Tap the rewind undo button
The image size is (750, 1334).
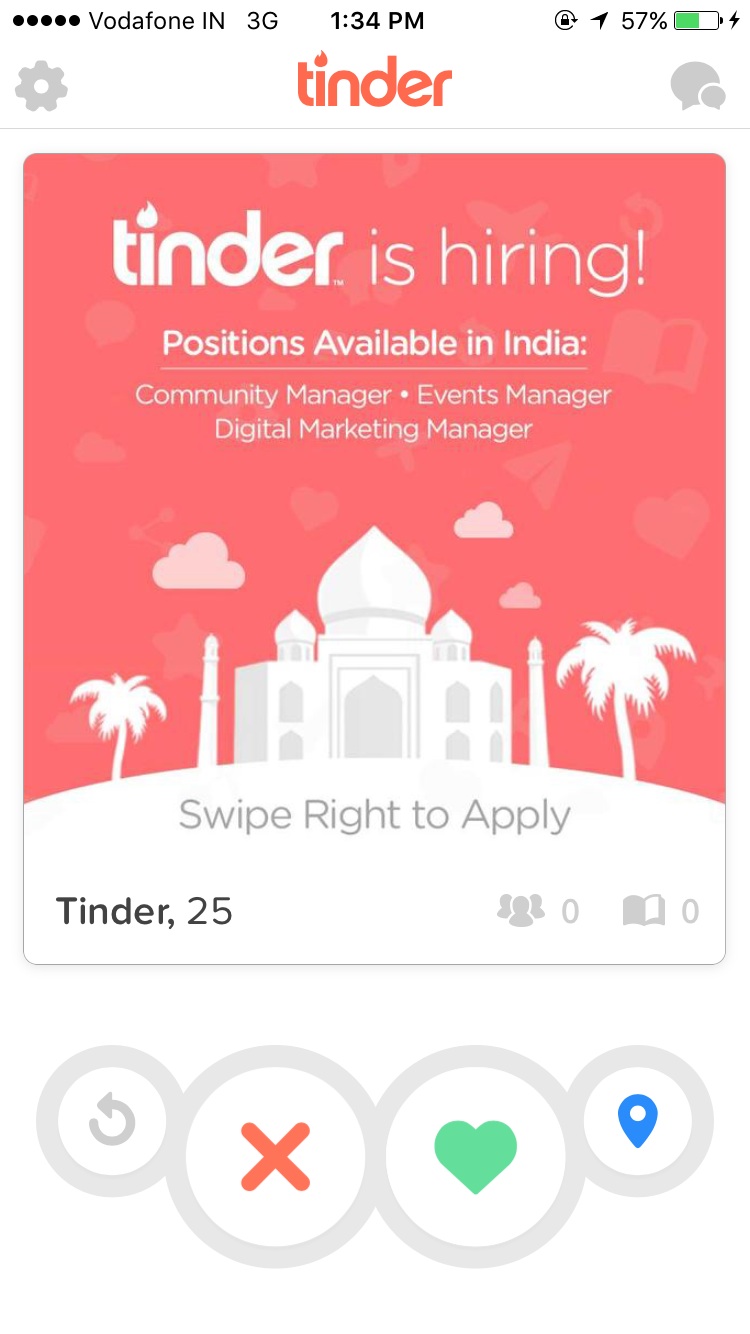(111, 1120)
